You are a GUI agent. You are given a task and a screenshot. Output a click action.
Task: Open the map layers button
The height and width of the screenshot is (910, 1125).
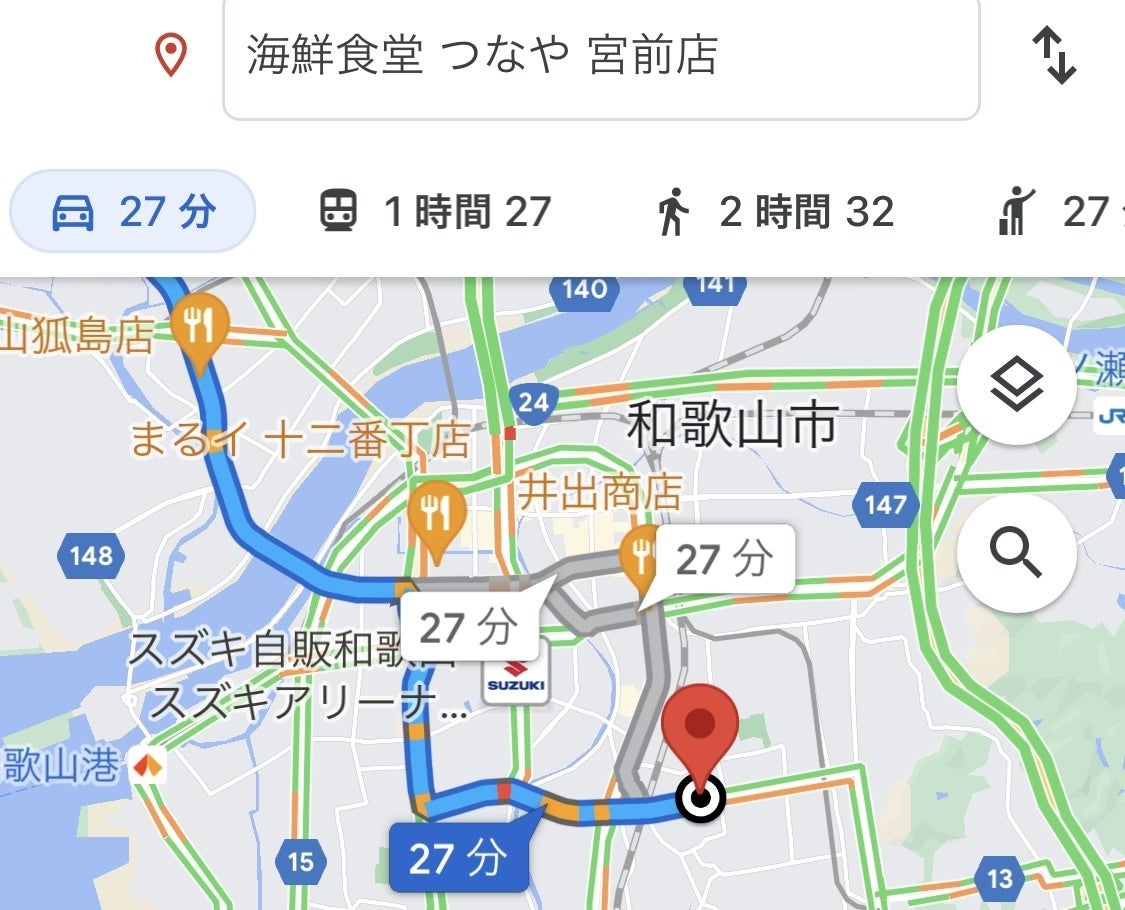click(x=1016, y=385)
